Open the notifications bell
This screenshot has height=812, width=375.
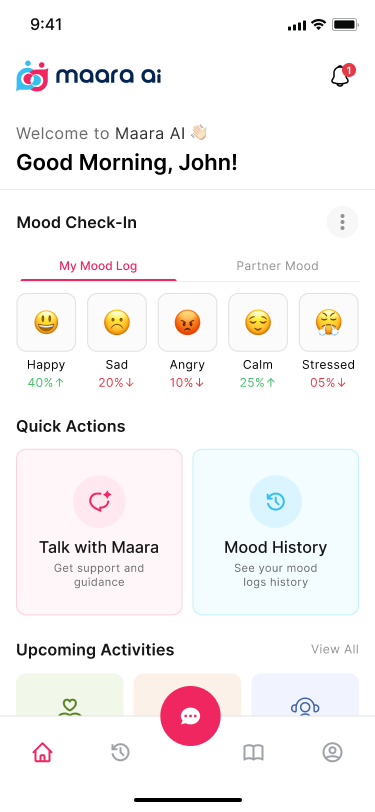pos(340,76)
